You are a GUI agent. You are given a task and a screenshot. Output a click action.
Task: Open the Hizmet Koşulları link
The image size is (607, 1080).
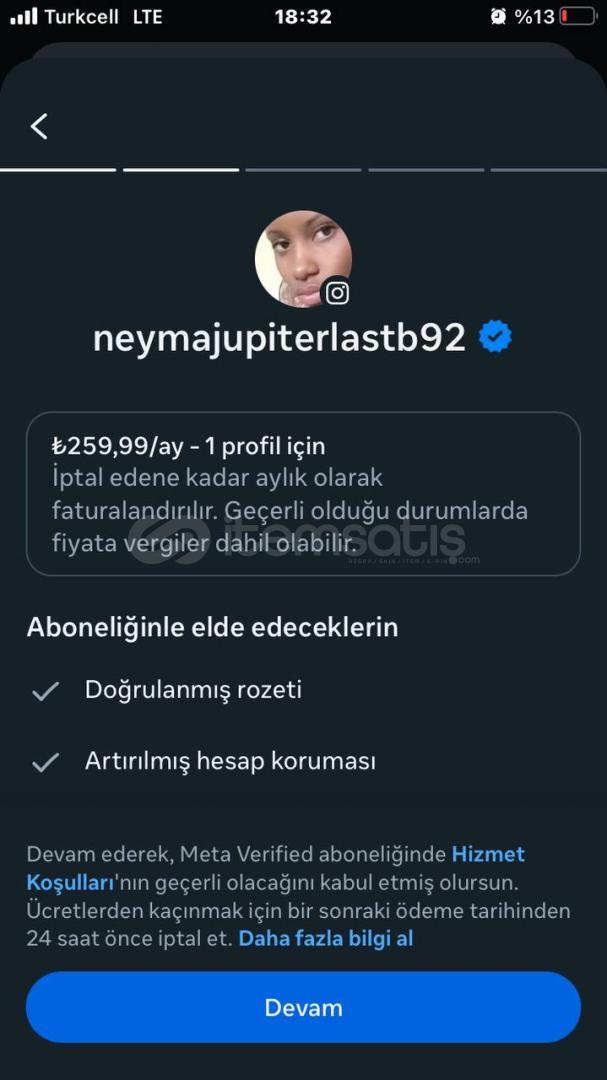click(x=487, y=855)
